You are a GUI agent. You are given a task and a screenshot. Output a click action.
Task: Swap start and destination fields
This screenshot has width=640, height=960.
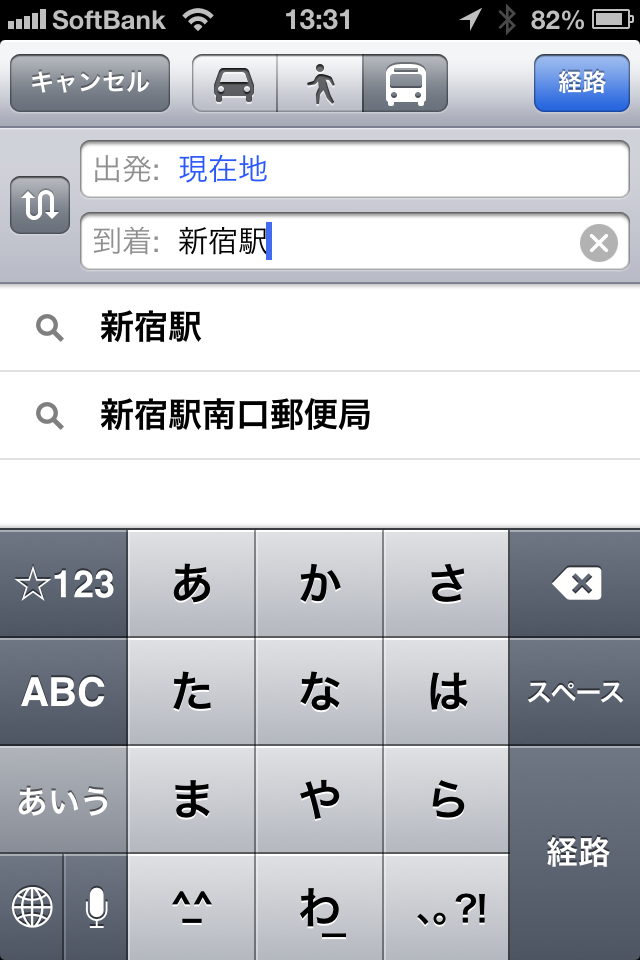[x=39, y=205]
